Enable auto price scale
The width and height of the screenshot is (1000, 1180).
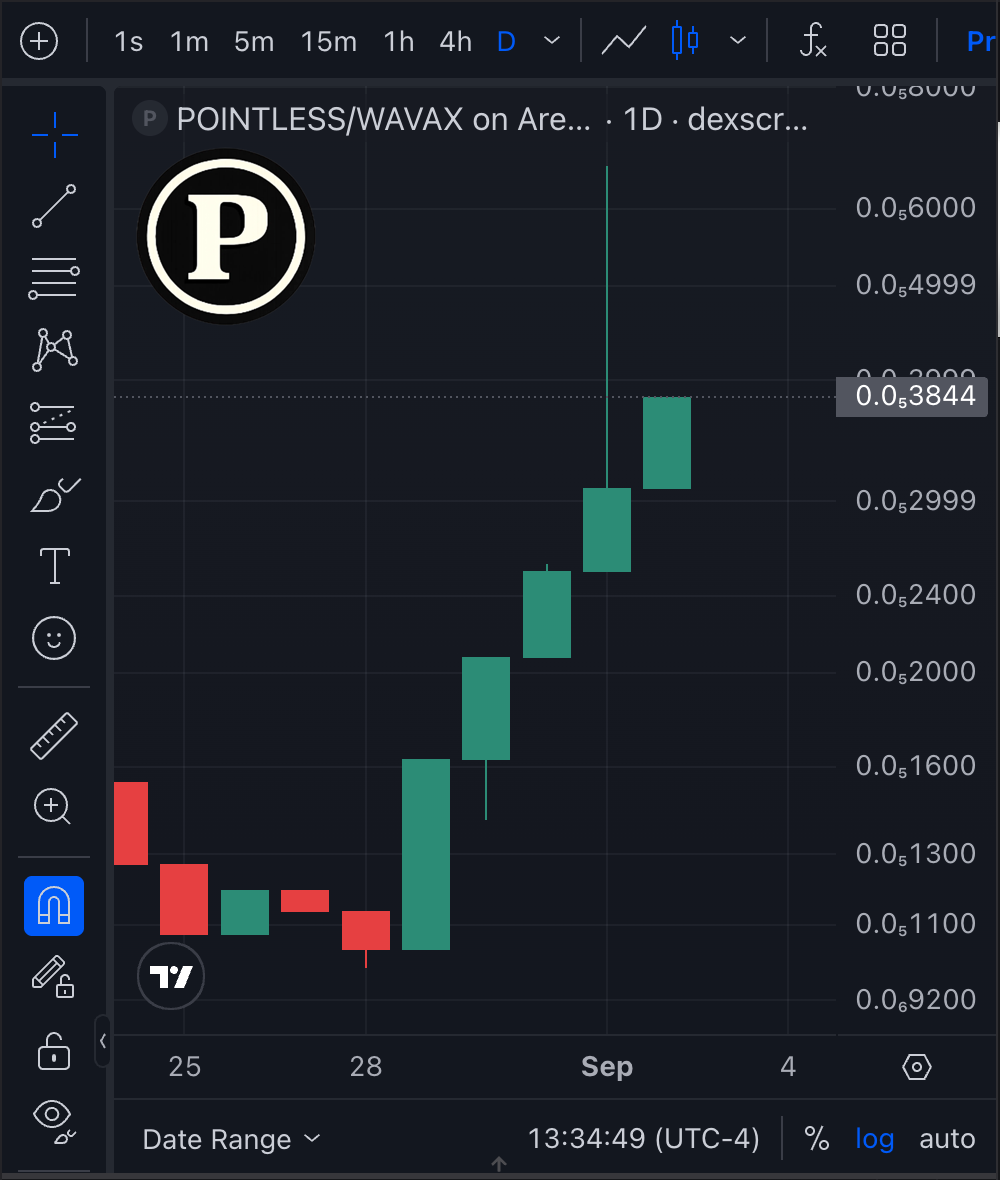[x=946, y=1139]
